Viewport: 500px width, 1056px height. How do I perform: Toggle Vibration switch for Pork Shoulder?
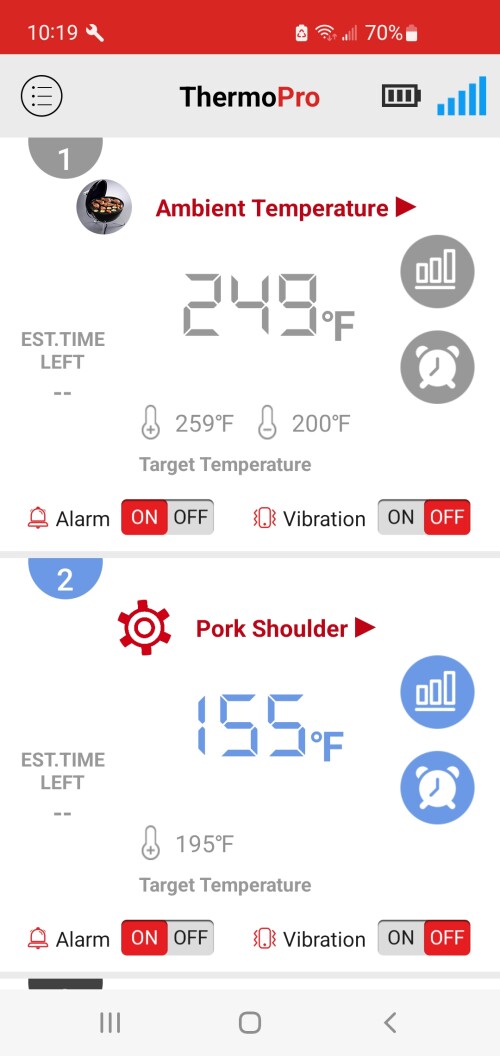click(424, 937)
